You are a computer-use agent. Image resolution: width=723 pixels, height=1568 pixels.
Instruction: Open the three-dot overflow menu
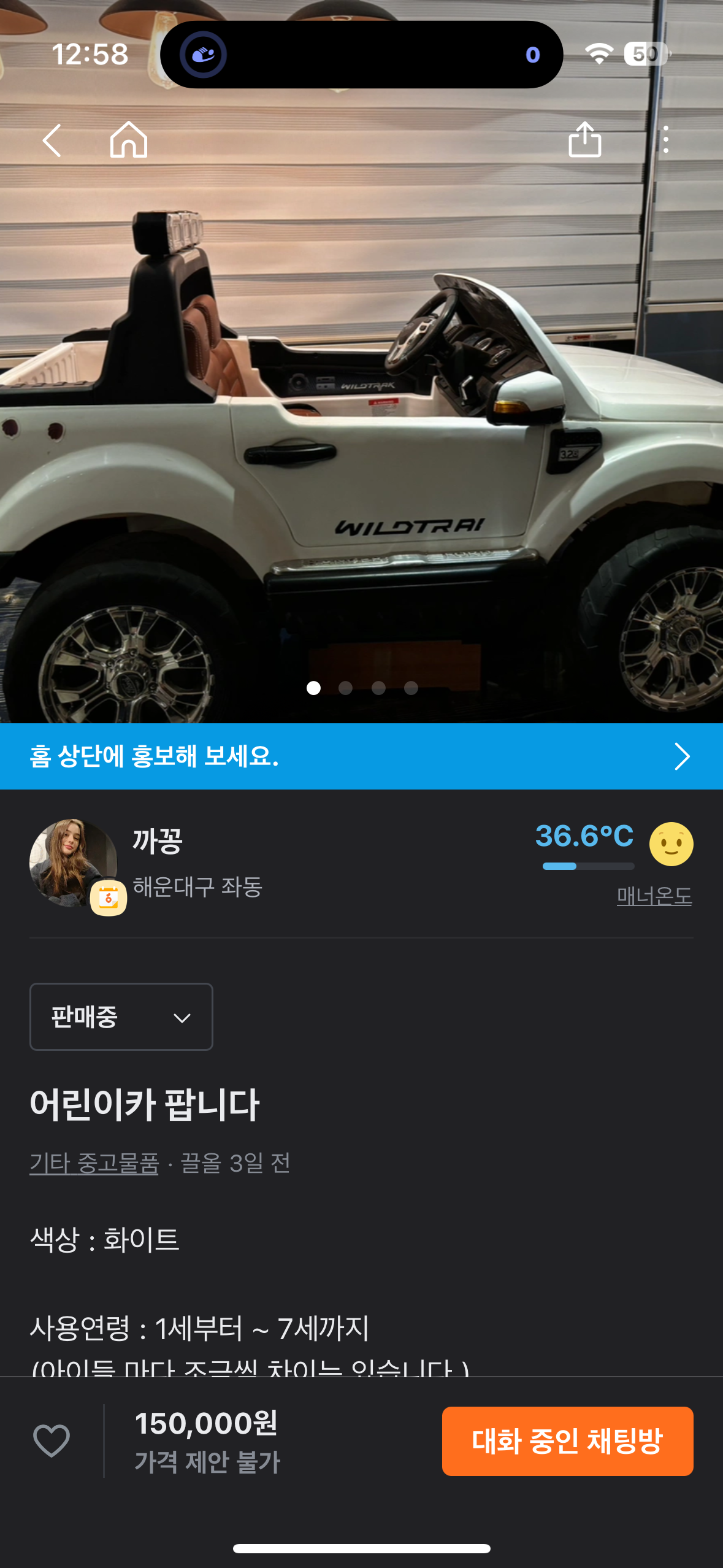pyautogui.click(x=665, y=140)
